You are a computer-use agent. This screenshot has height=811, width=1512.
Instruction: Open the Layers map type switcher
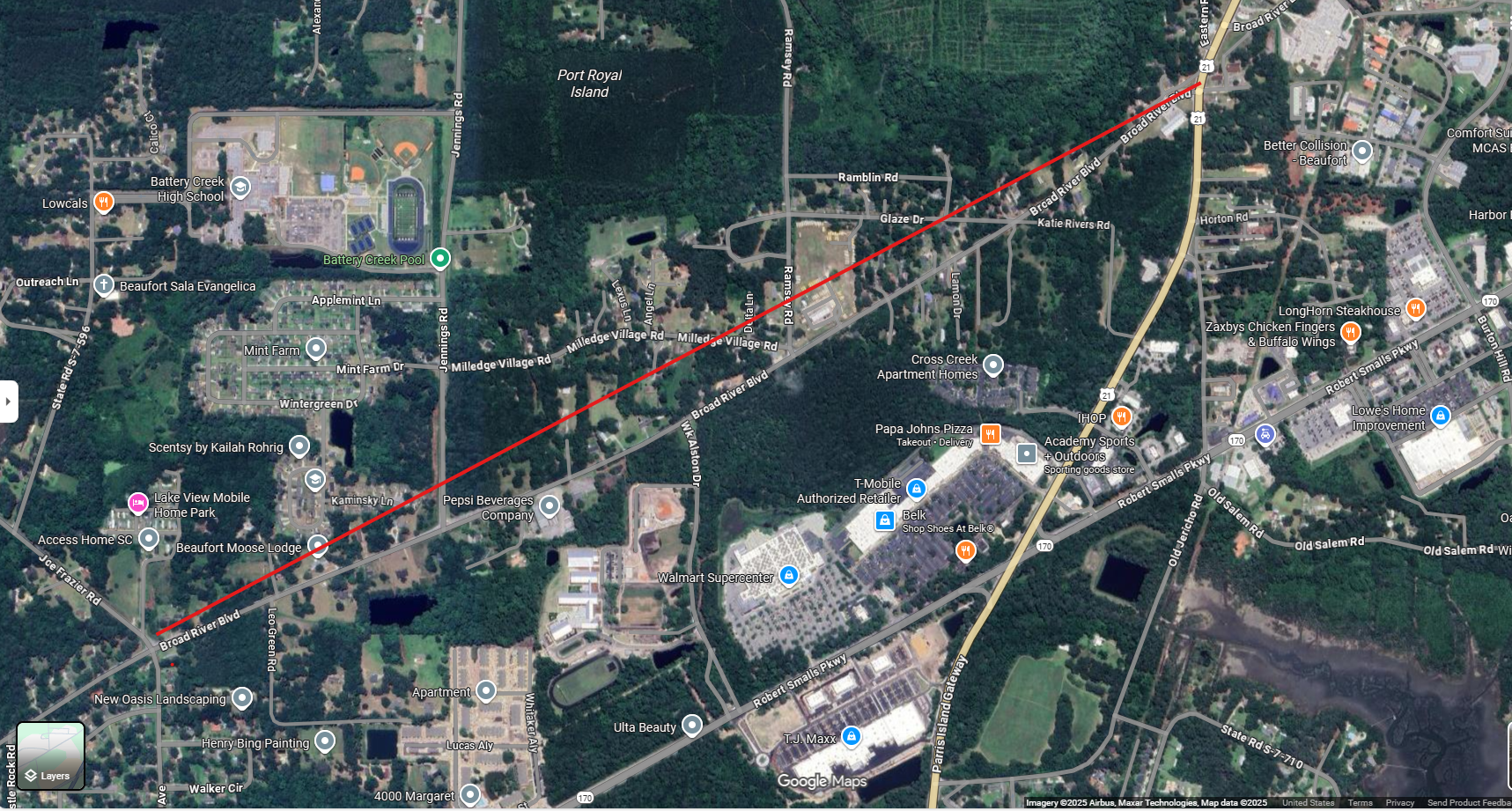(x=51, y=756)
